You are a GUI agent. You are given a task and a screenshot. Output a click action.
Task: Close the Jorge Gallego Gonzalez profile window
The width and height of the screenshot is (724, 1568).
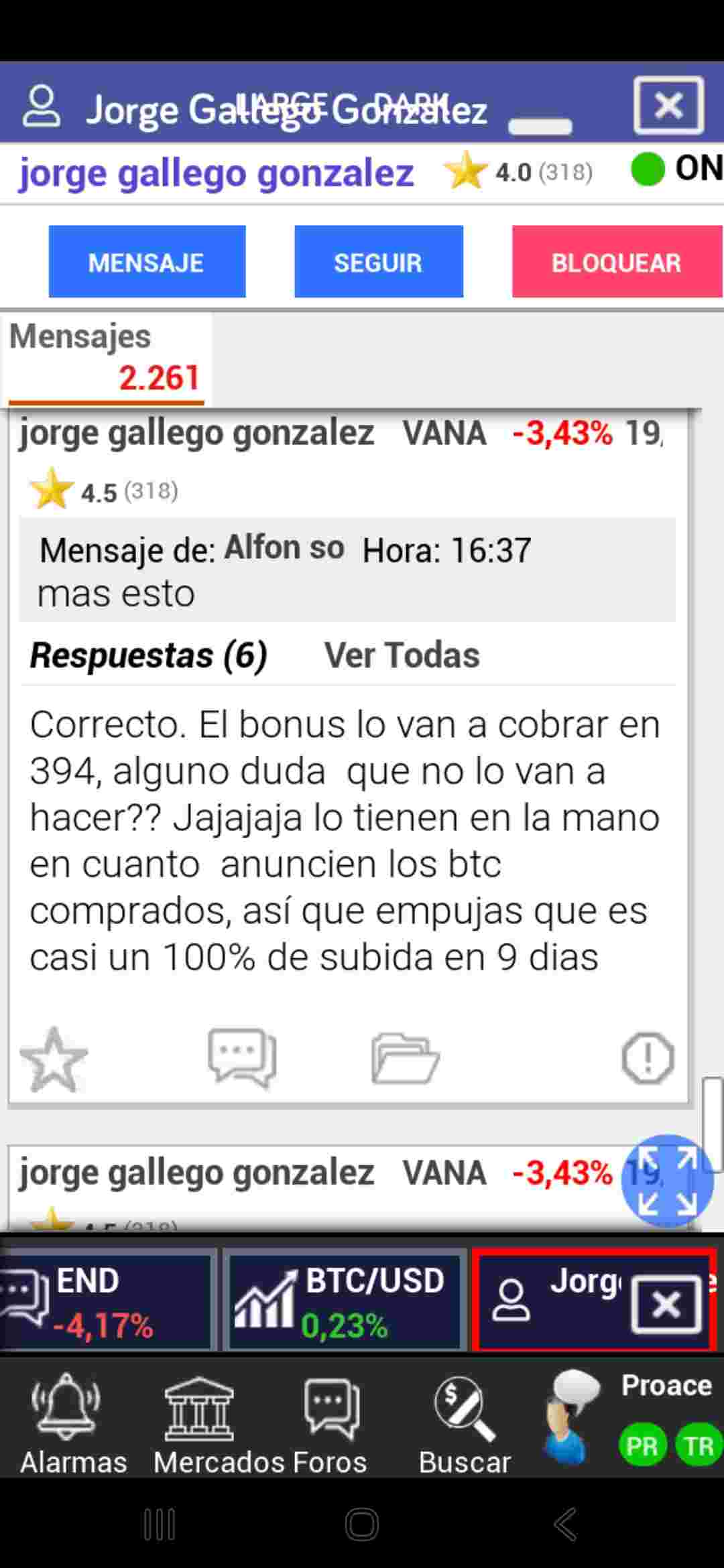(668, 105)
